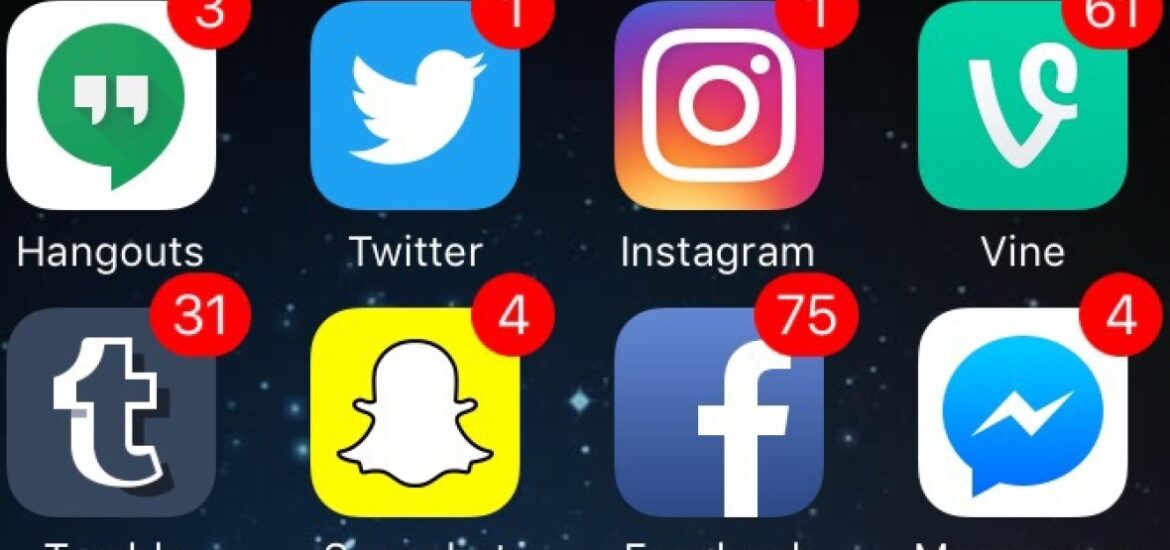Screen dimensions: 1170x550
Task: Open the Messenger app
Action: 1022,412
